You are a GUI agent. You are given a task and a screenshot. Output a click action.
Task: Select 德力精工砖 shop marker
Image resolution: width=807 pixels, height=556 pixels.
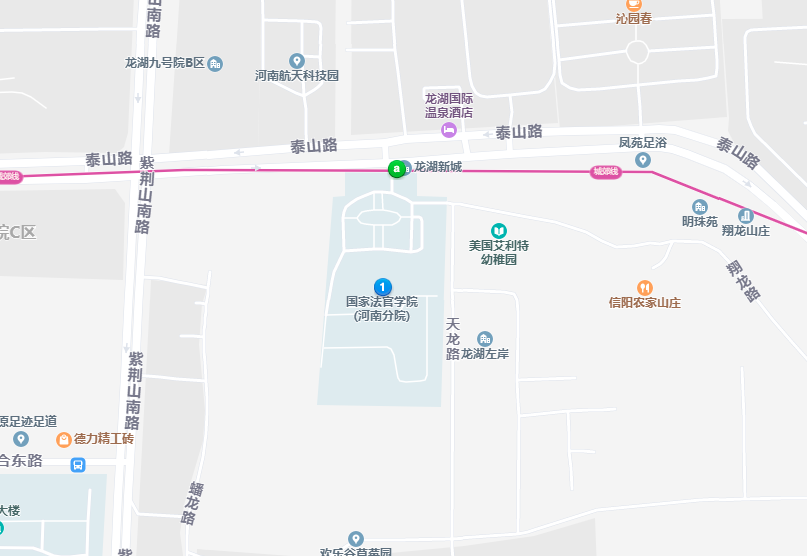pyautogui.click(x=64, y=439)
